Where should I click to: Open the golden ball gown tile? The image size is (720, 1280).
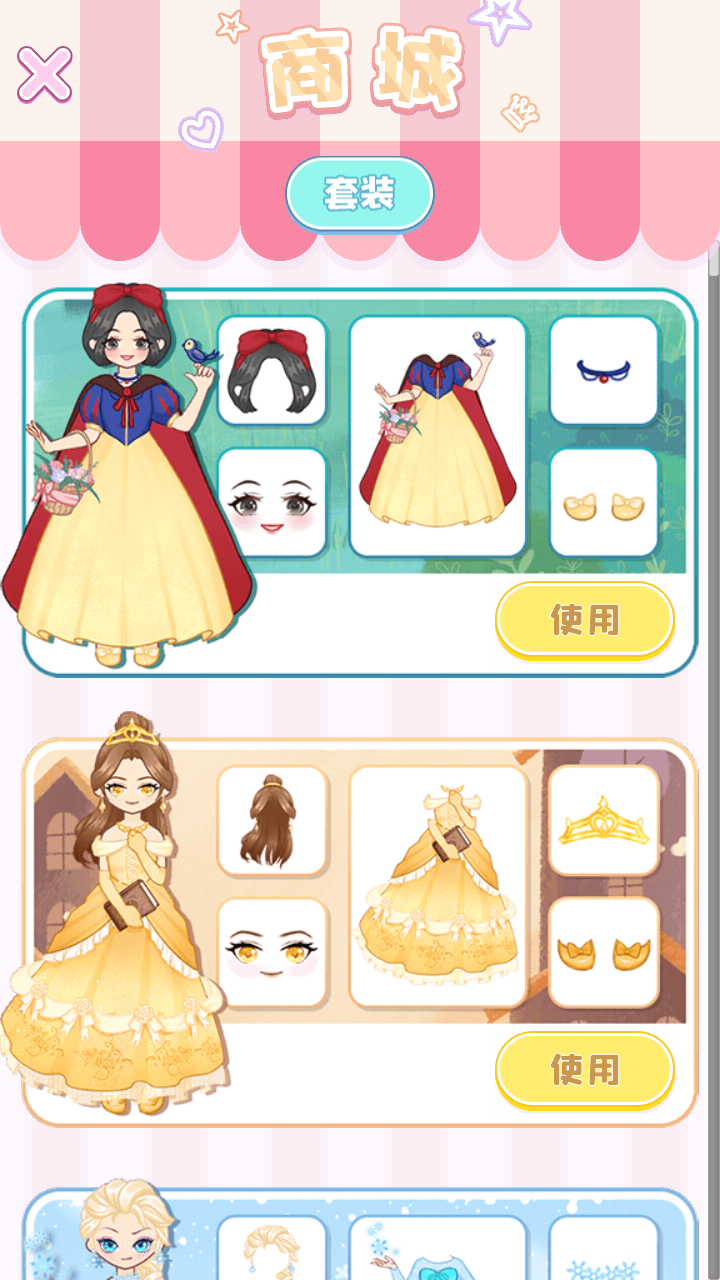[438, 886]
